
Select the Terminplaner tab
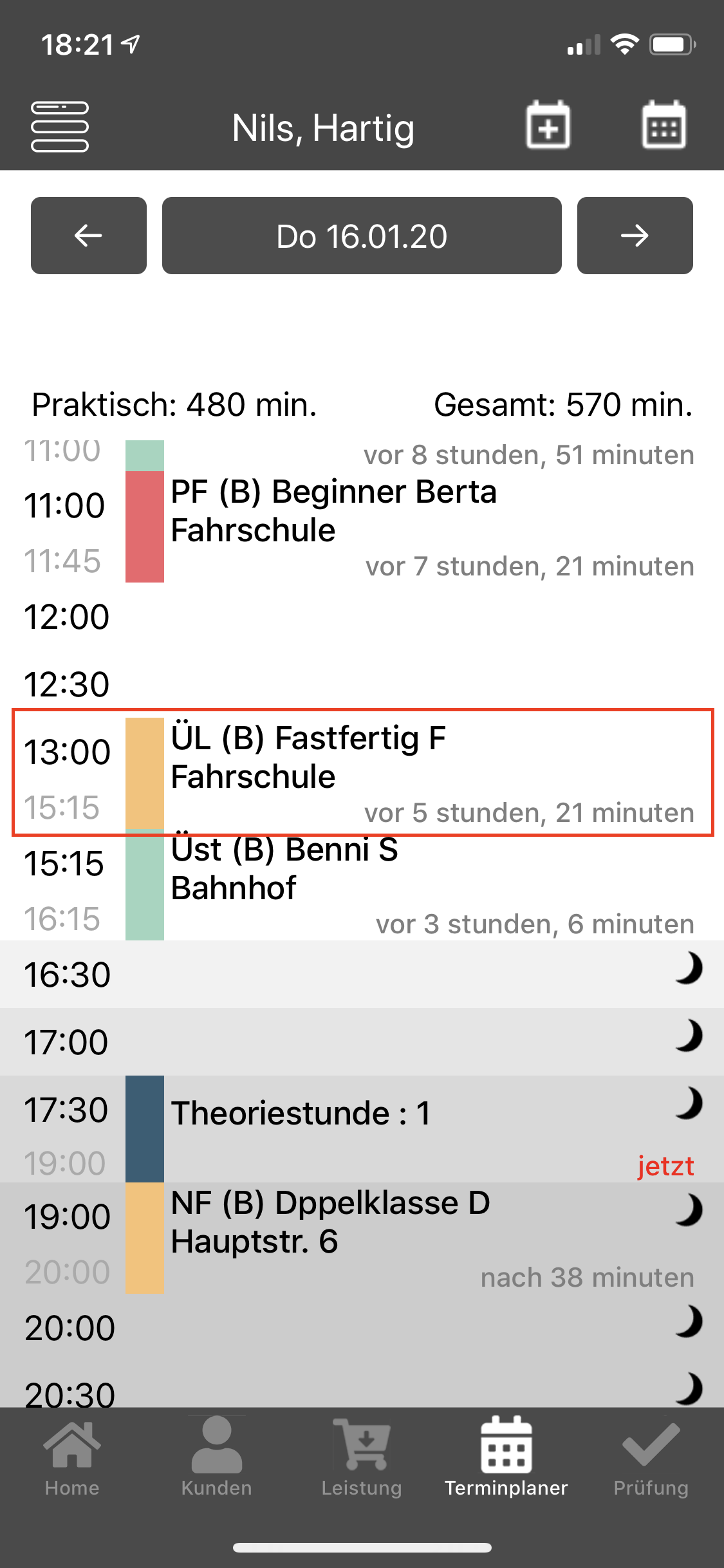click(x=506, y=1457)
